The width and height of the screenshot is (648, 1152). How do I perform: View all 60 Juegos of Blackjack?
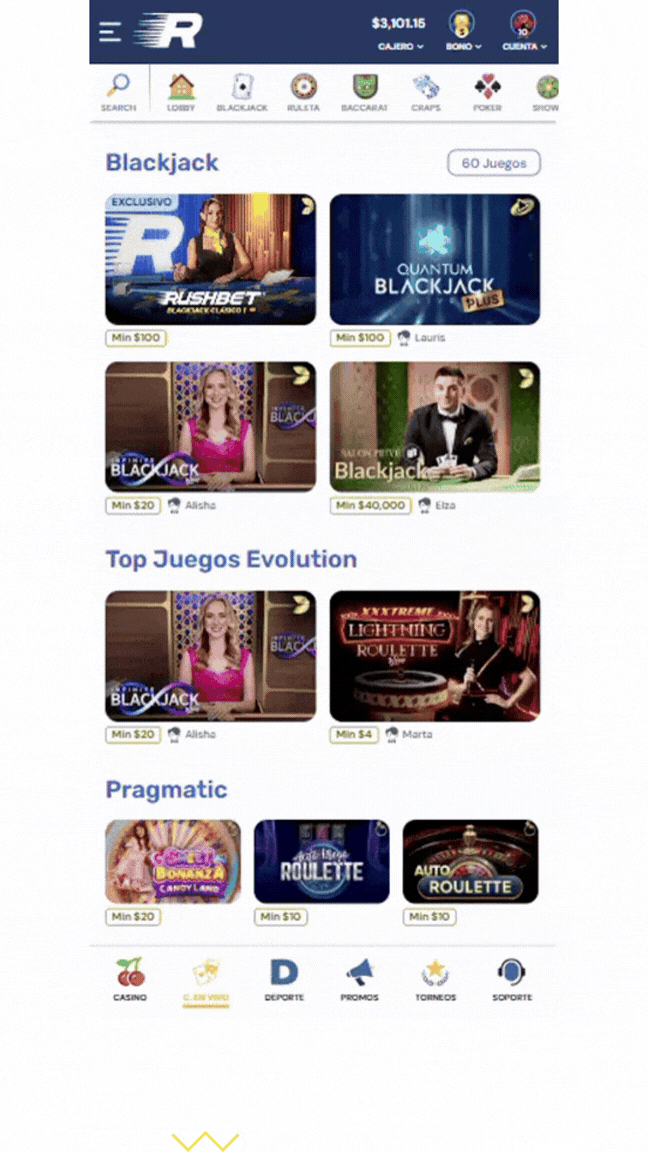tap(494, 163)
